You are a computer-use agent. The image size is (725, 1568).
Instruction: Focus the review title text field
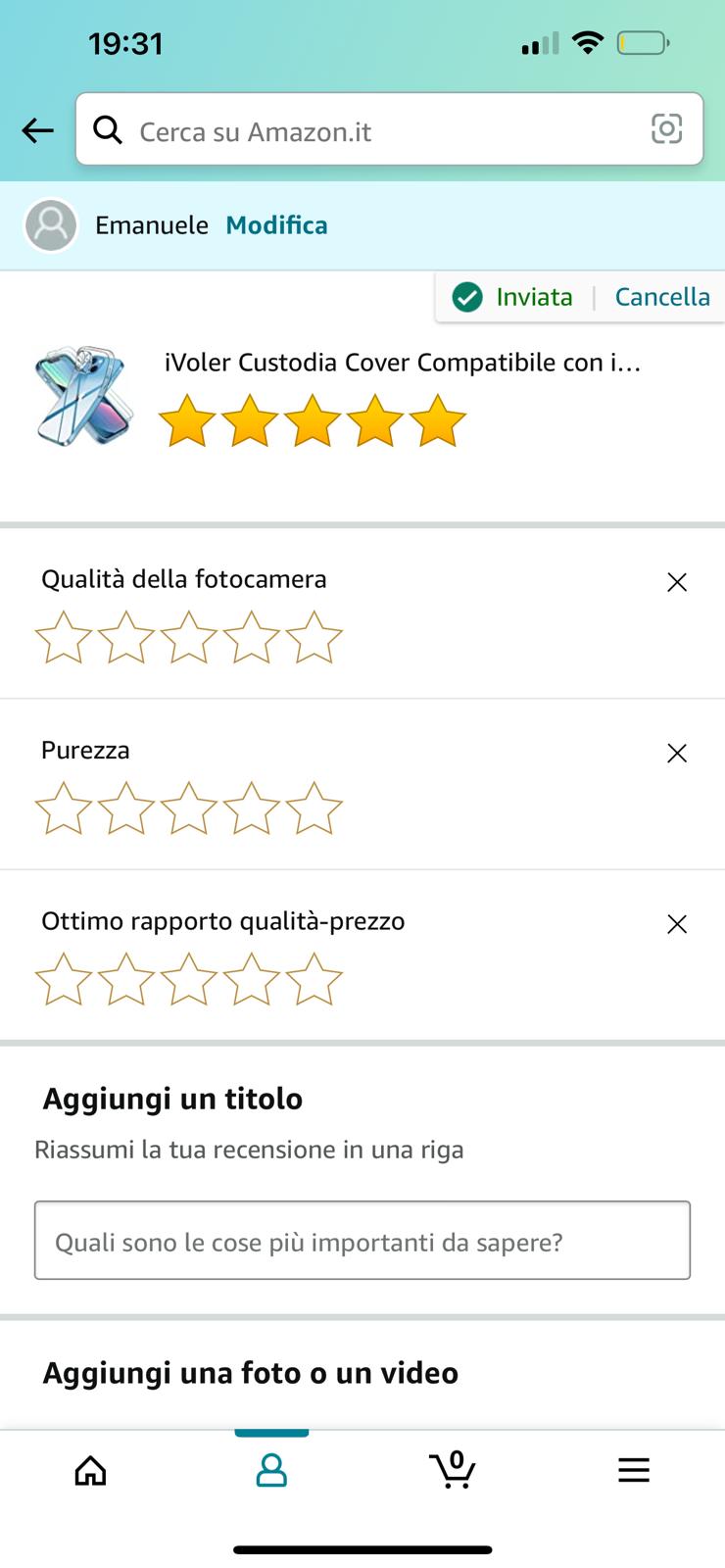click(x=362, y=1241)
